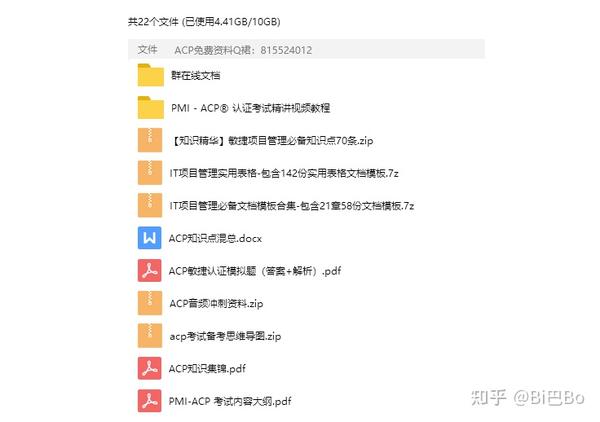Open PMI-ACP 考试内容大纲.pdf
This screenshot has width=600, height=422.
pos(230,401)
